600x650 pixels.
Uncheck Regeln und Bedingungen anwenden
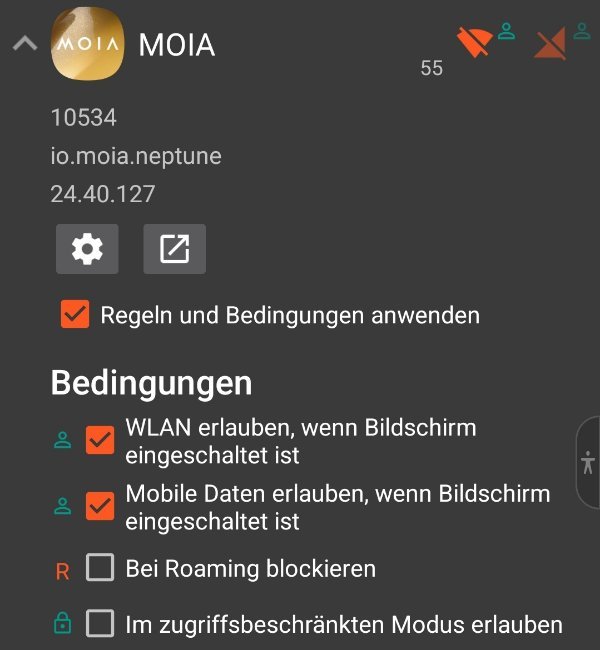76,315
